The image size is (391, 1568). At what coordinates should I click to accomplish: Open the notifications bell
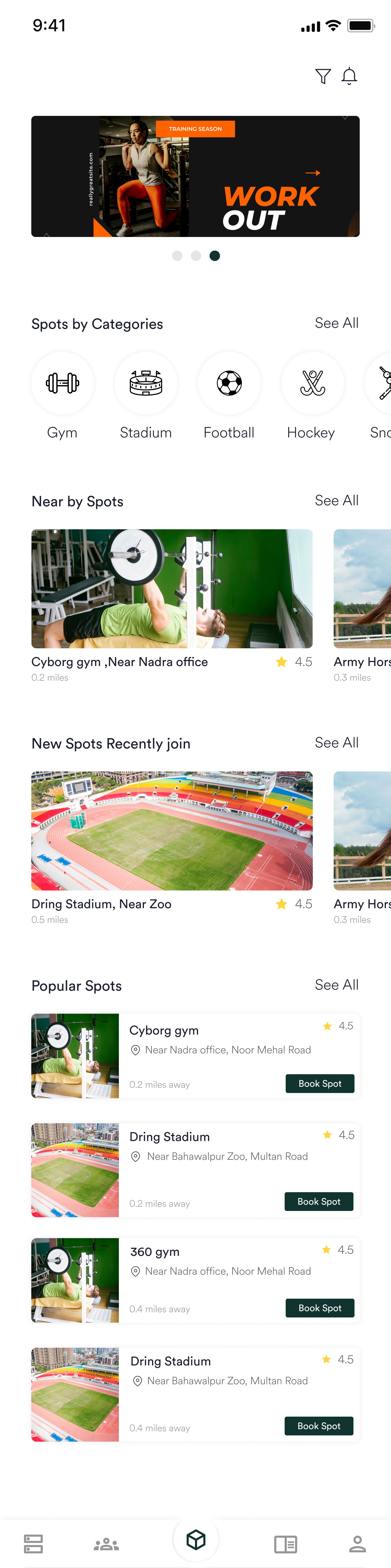(349, 76)
